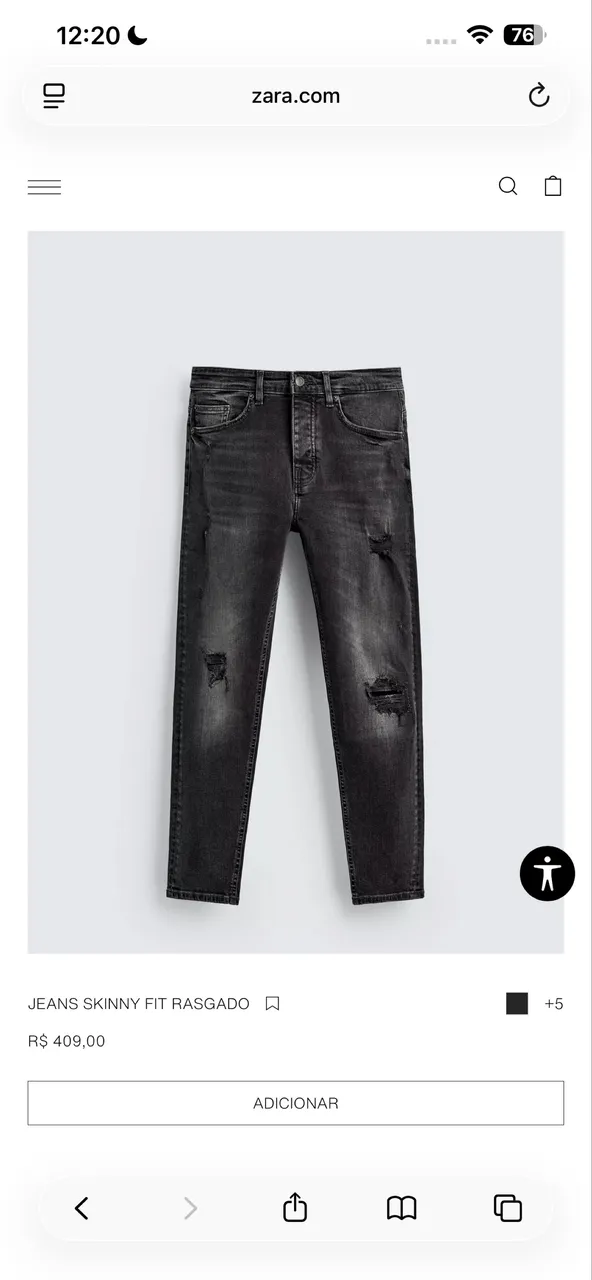
Task: Share this page
Action: click(x=295, y=1207)
